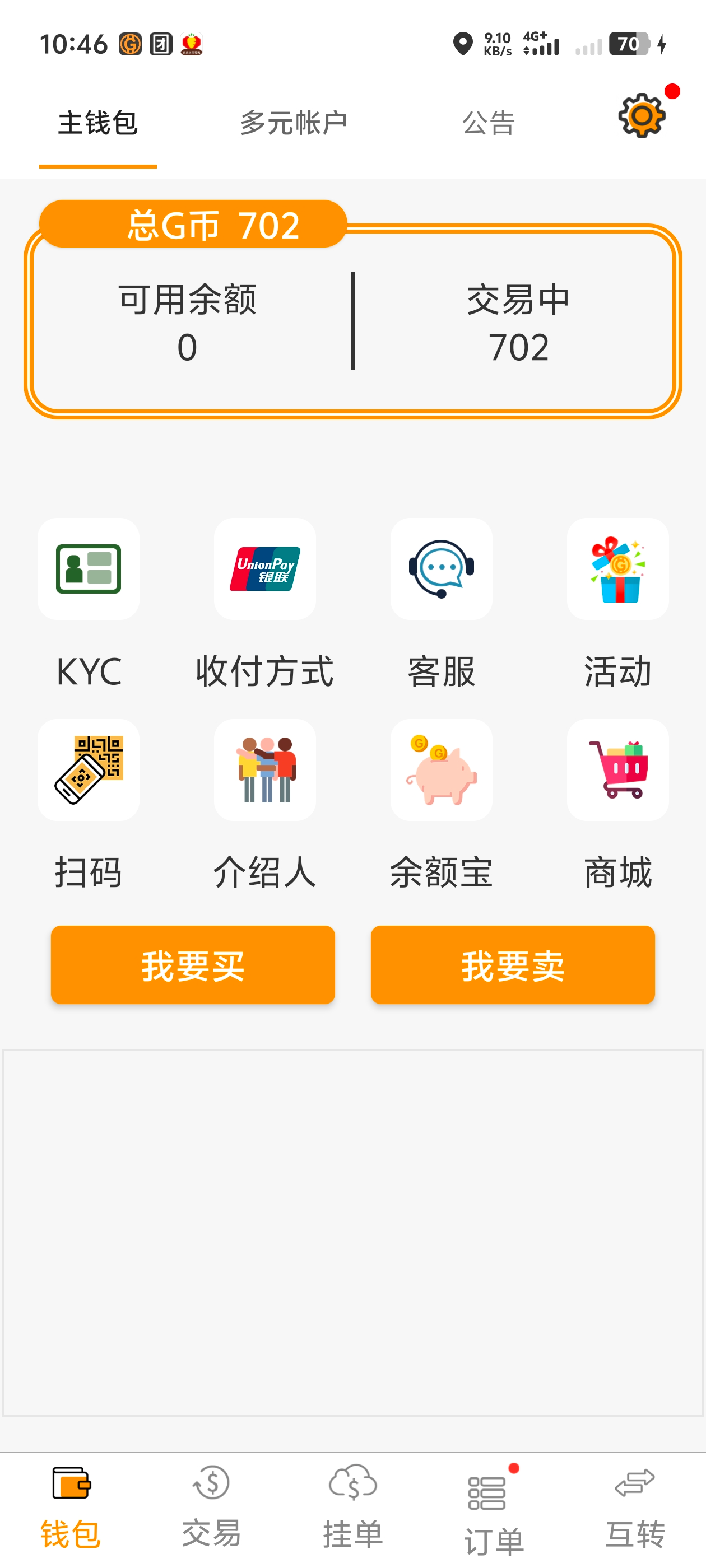Open the 介绍人 referrer page
This screenshot has height=1568, width=706.
(x=265, y=770)
